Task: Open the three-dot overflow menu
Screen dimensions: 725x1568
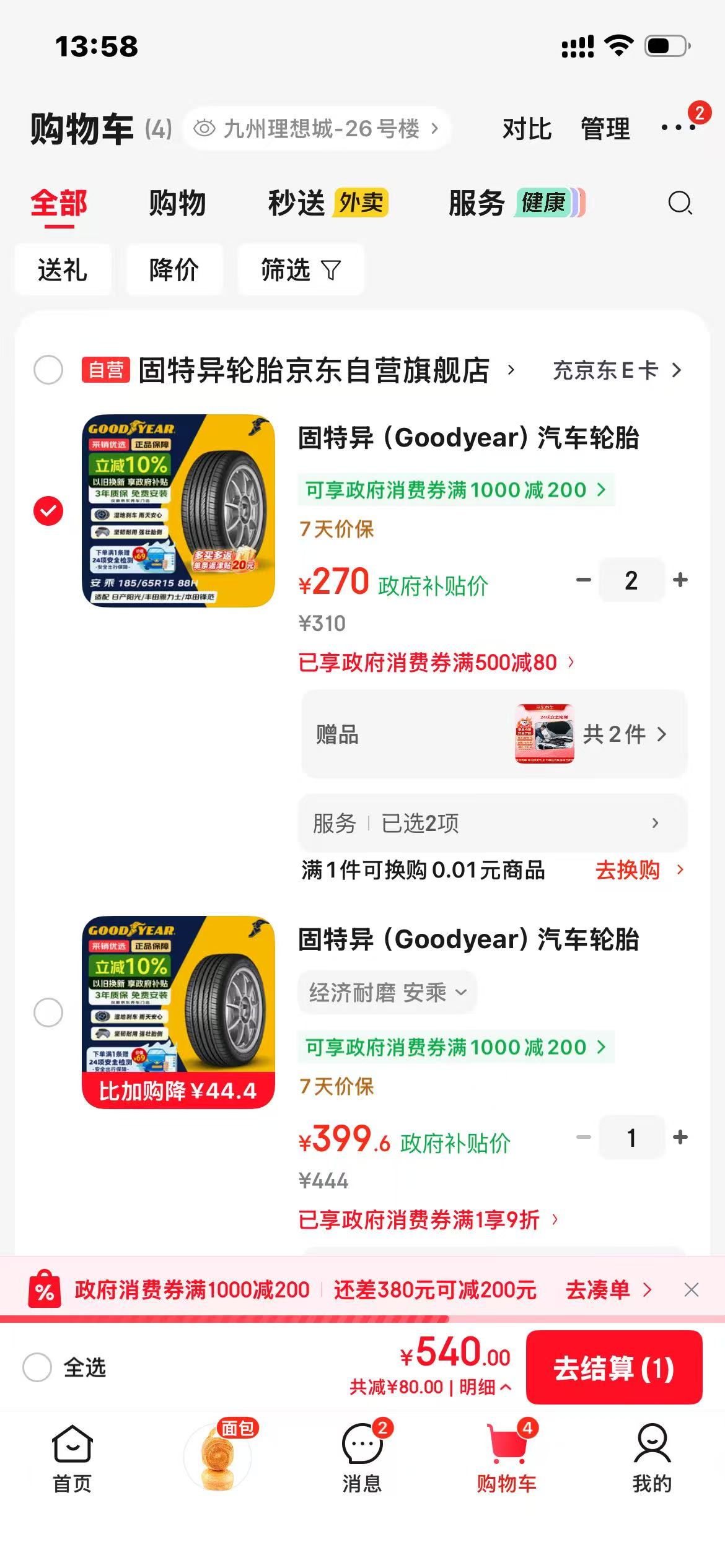Action: (x=678, y=128)
